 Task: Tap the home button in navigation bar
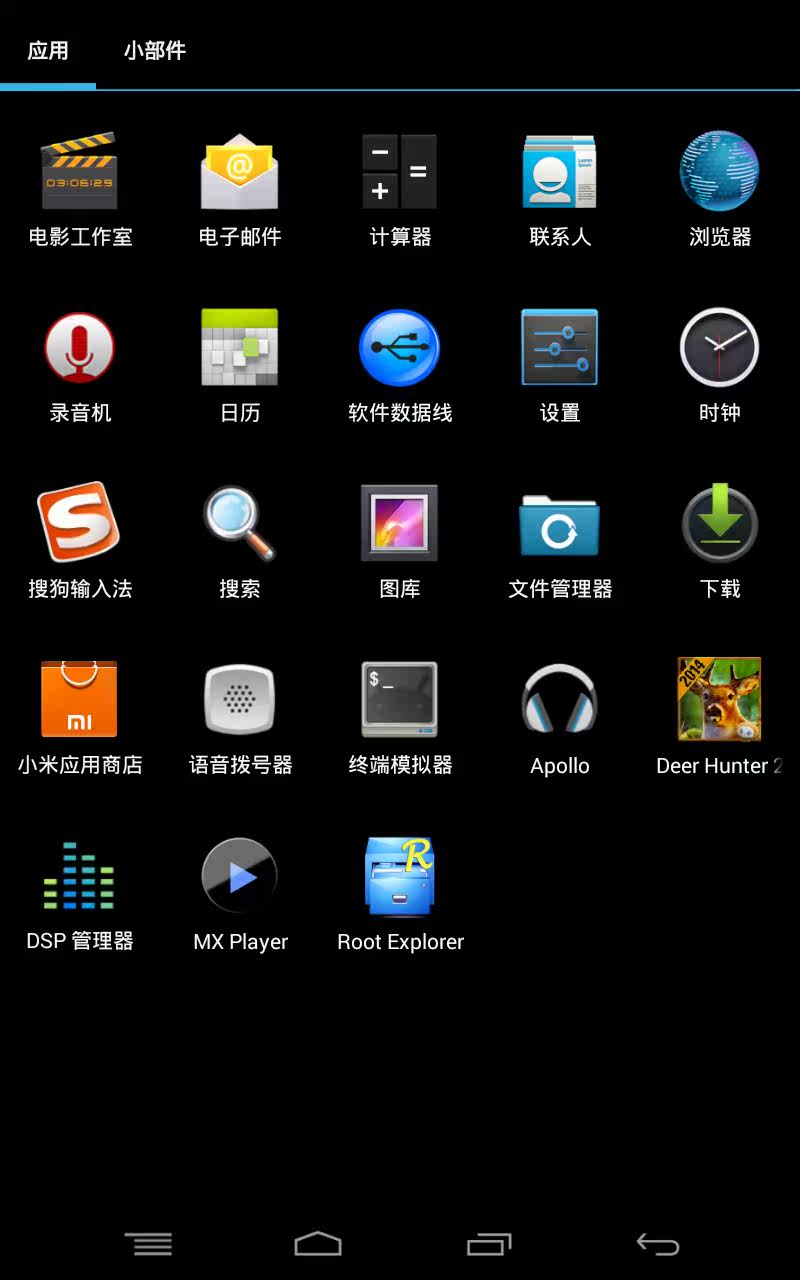(318, 1244)
